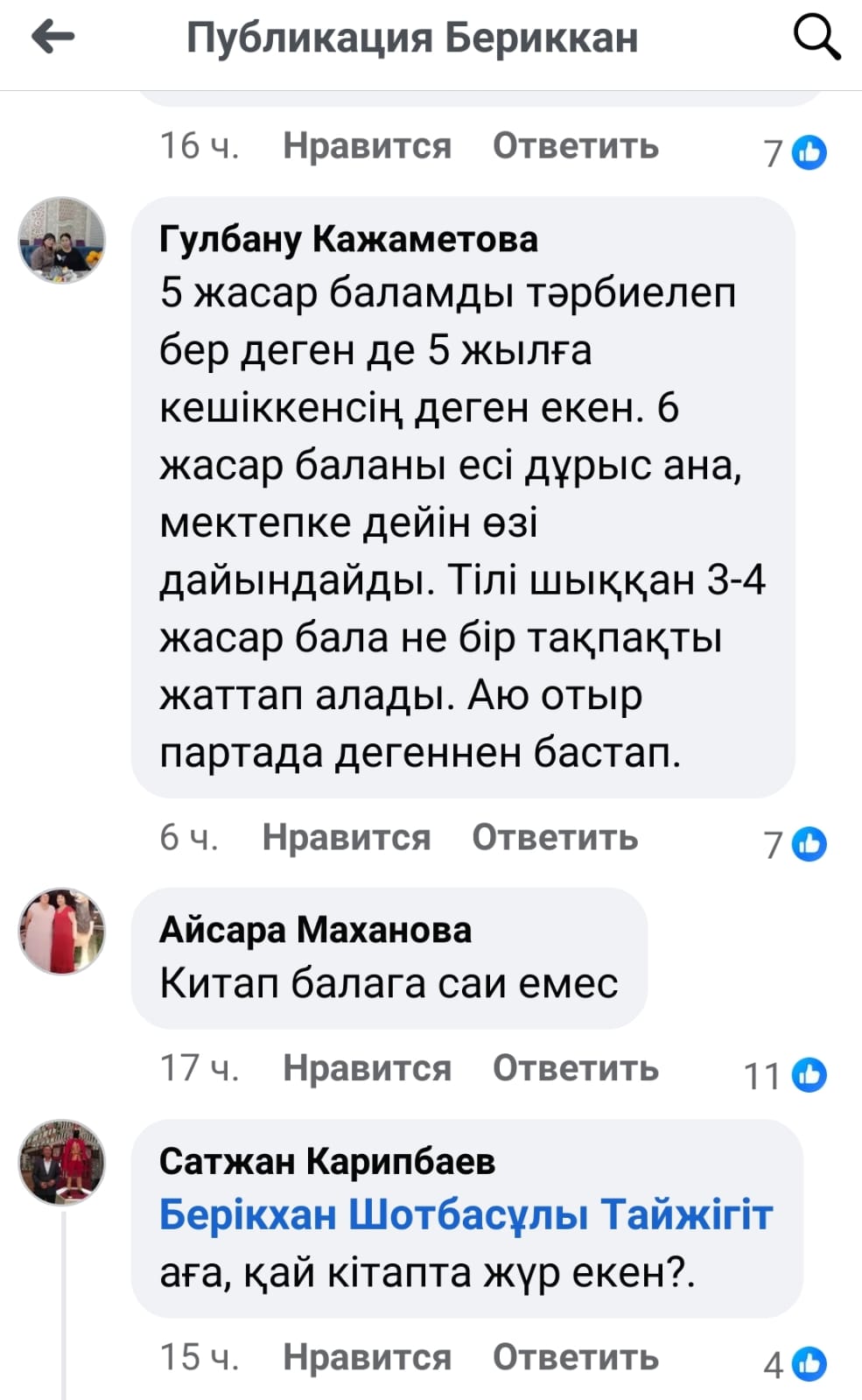Image resolution: width=862 pixels, height=1400 pixels.
Task: Reply to Сатжан Карипбаев's comment
Action: point(575,1357)
